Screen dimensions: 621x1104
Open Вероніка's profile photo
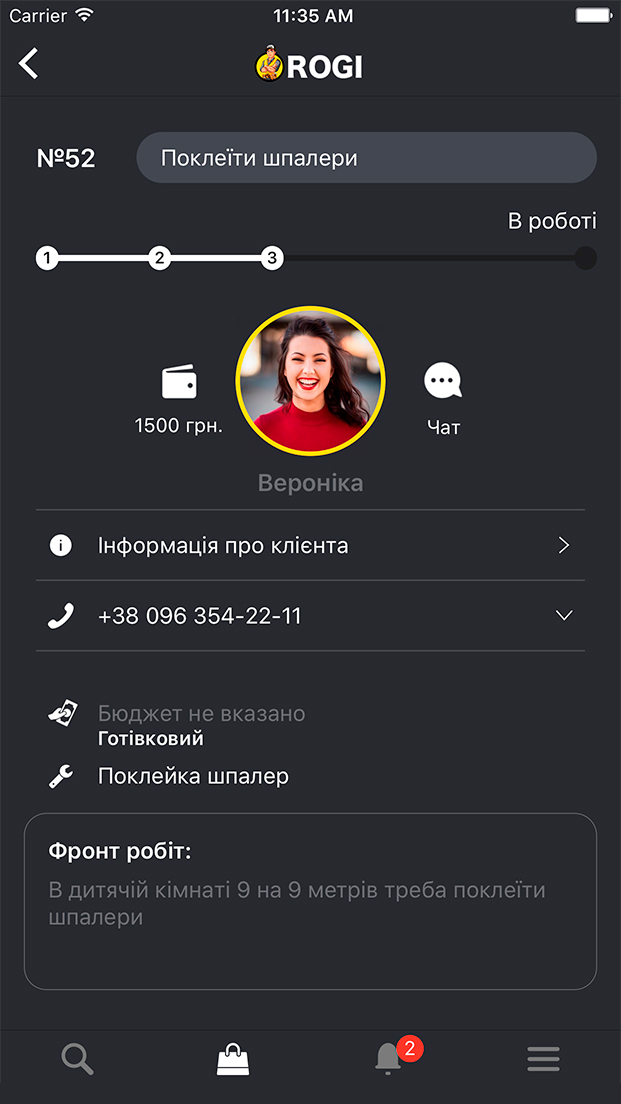(310, 381)
